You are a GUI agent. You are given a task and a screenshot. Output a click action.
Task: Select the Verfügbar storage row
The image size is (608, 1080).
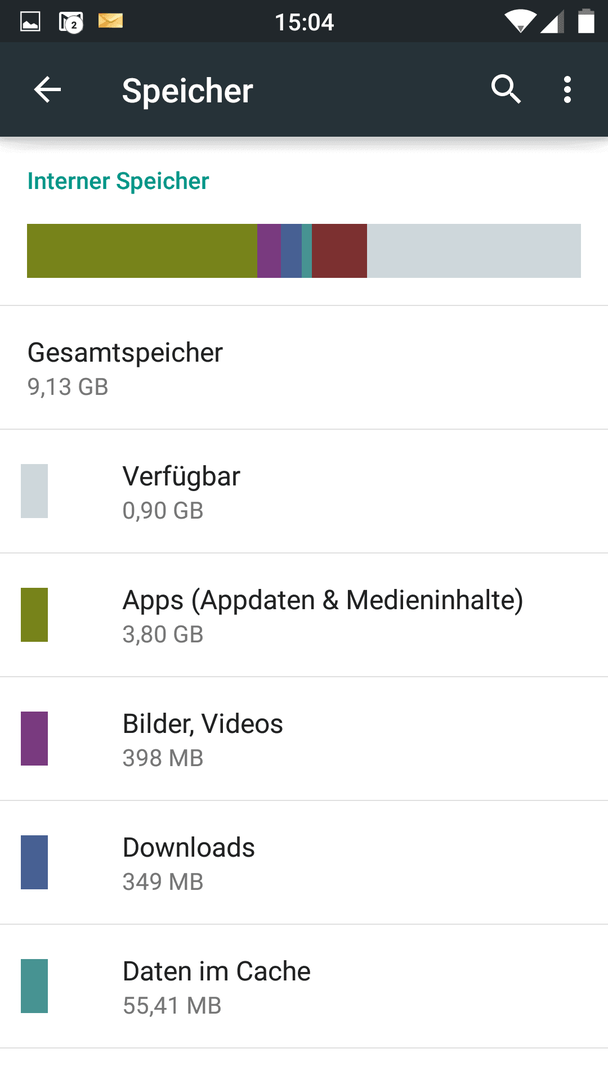pos(304,491)
